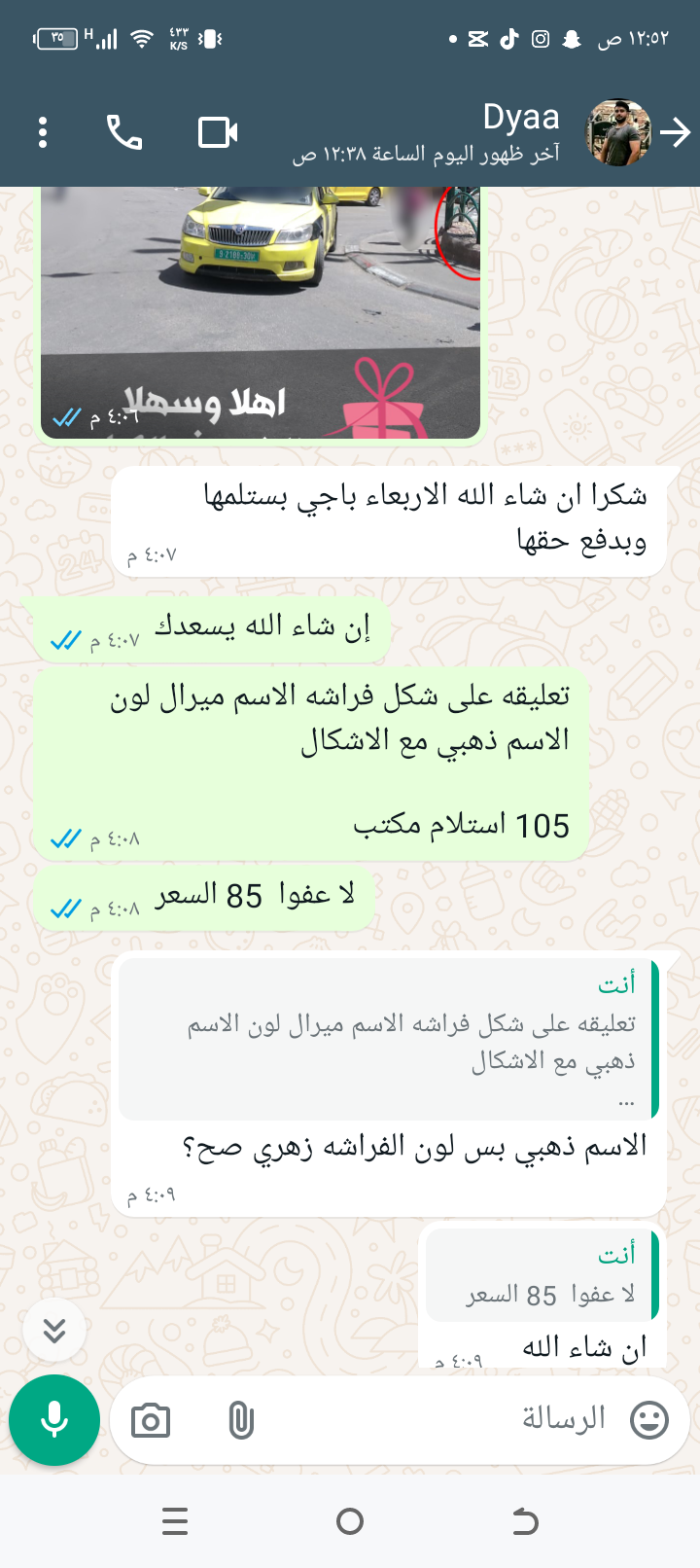Start a video call with Dyaa

point(218,132)
